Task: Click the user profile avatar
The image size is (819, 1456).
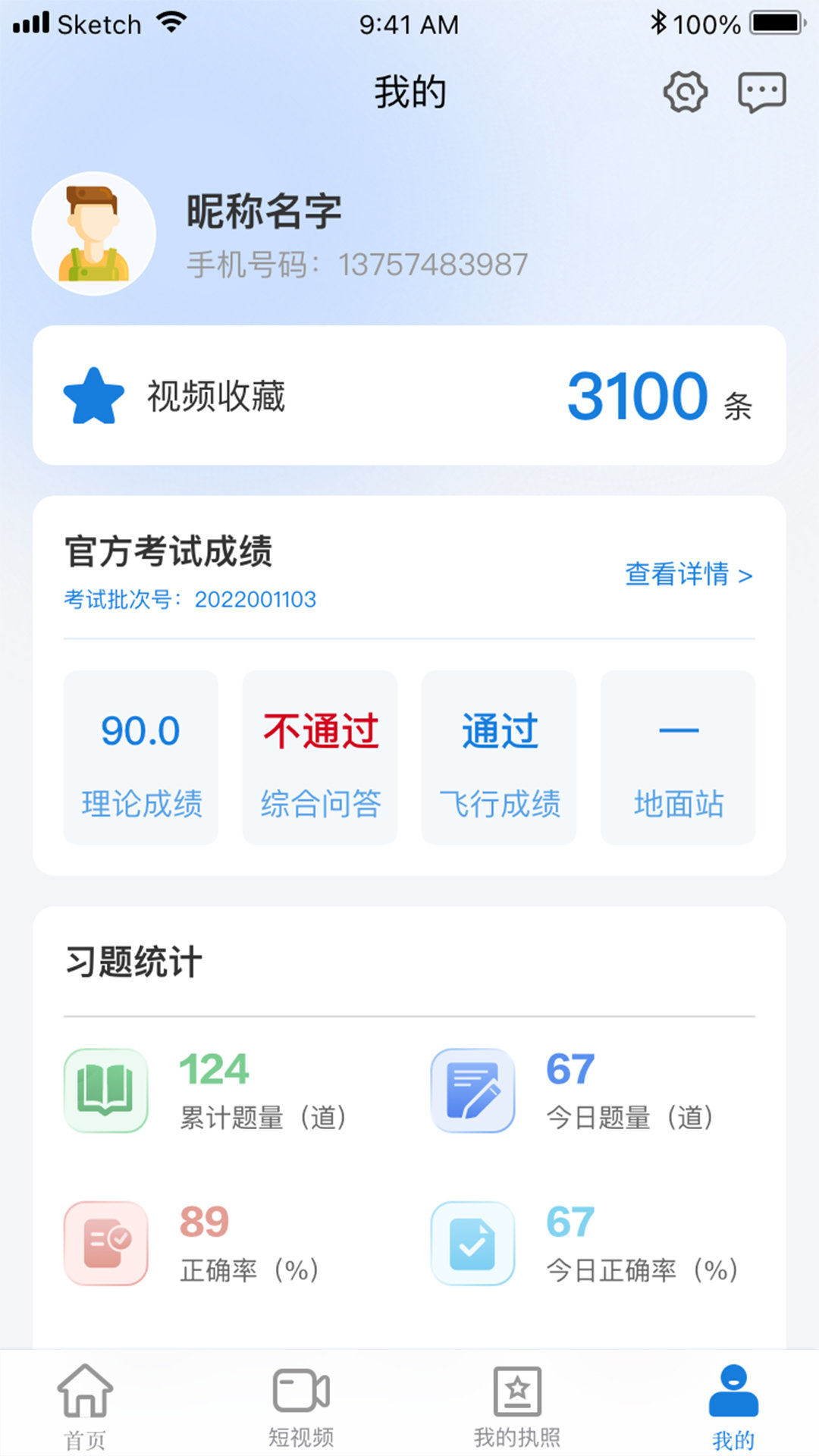Action: click(x=94, y=233)
